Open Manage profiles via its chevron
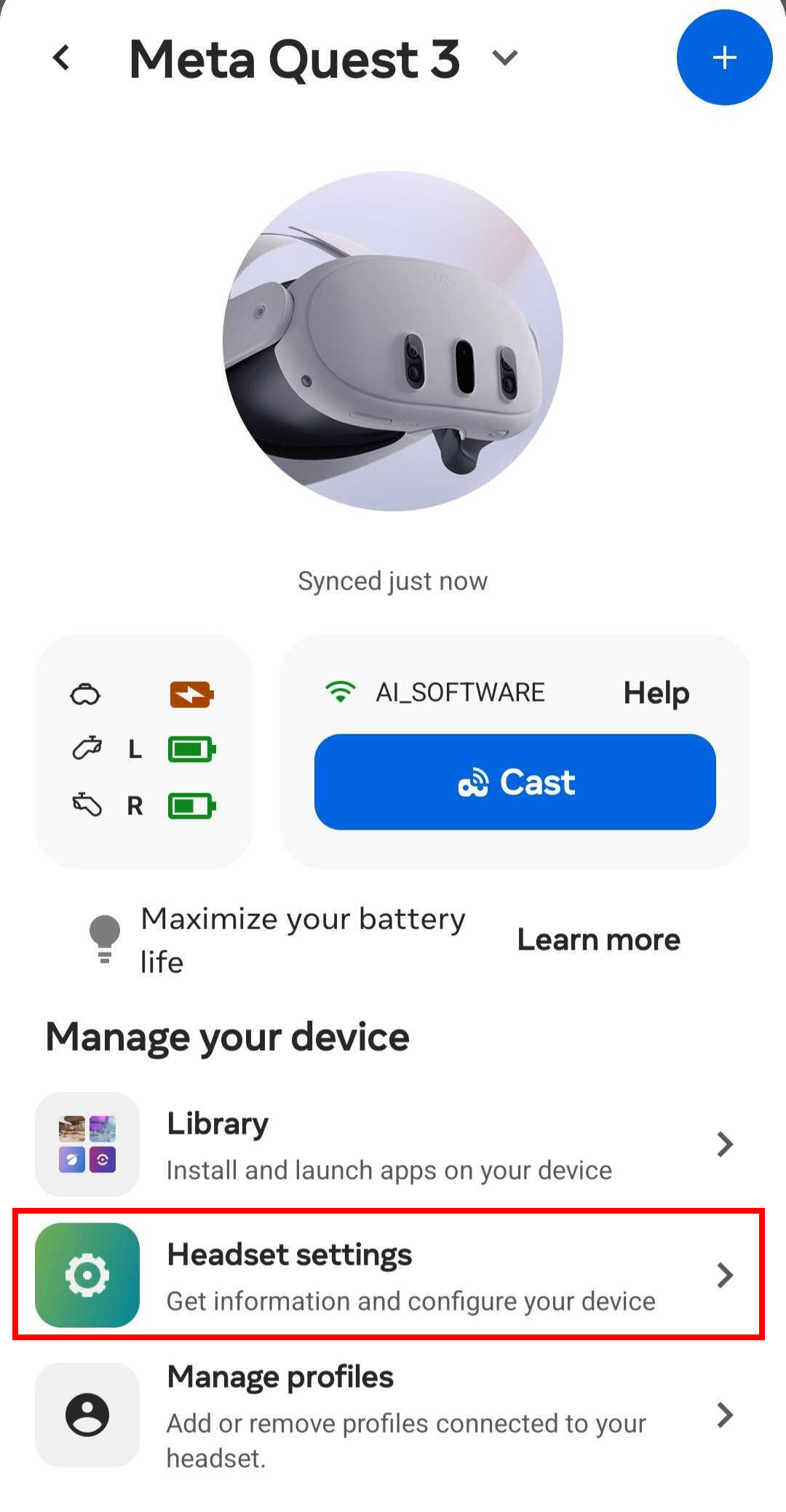Viewport: 786px width, 1512px height. click(725, 1414)
